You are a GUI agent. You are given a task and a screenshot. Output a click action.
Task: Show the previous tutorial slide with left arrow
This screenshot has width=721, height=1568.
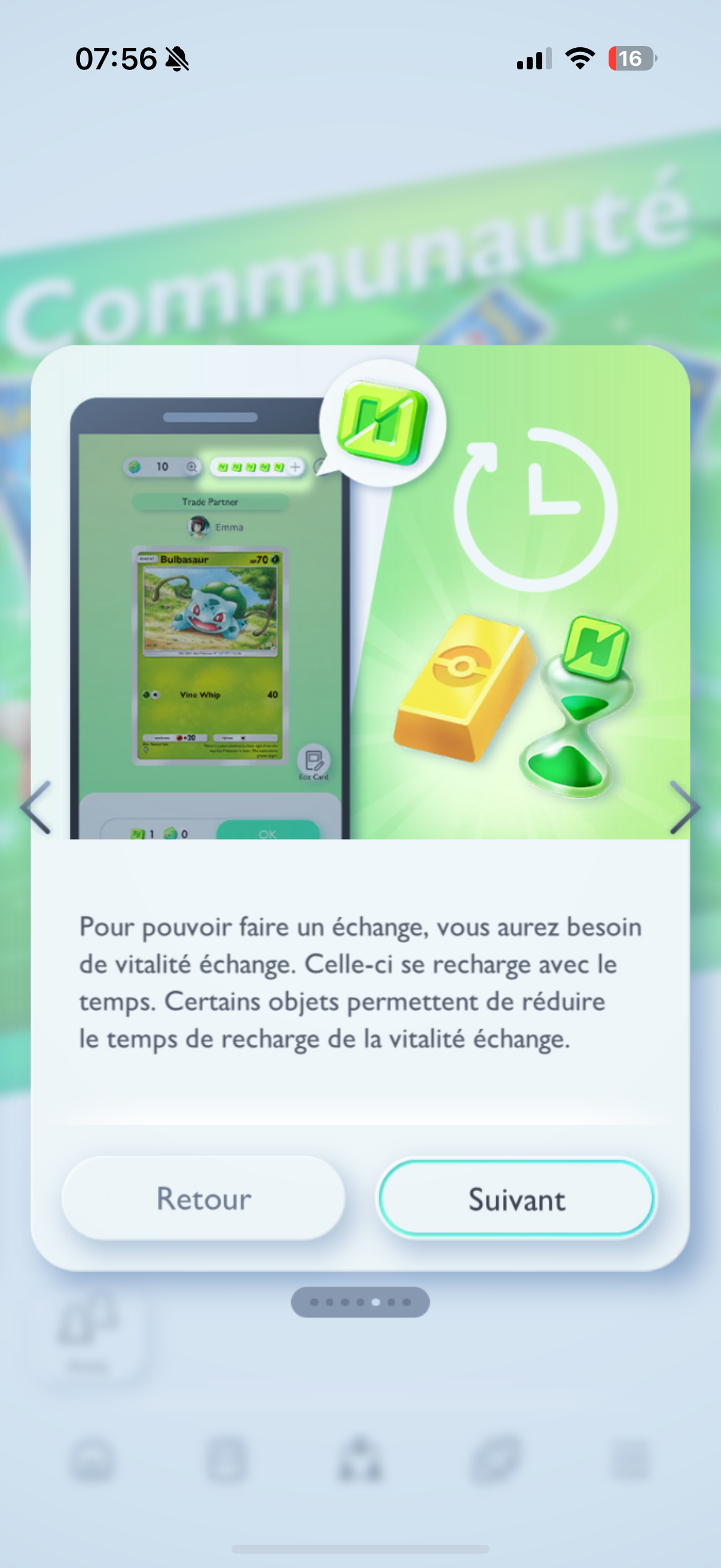[35, 807]
